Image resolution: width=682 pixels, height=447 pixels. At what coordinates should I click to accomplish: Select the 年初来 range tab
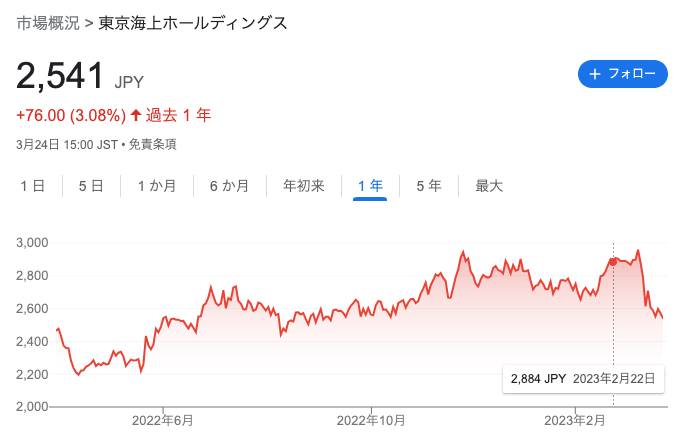(x=304, y=186)
